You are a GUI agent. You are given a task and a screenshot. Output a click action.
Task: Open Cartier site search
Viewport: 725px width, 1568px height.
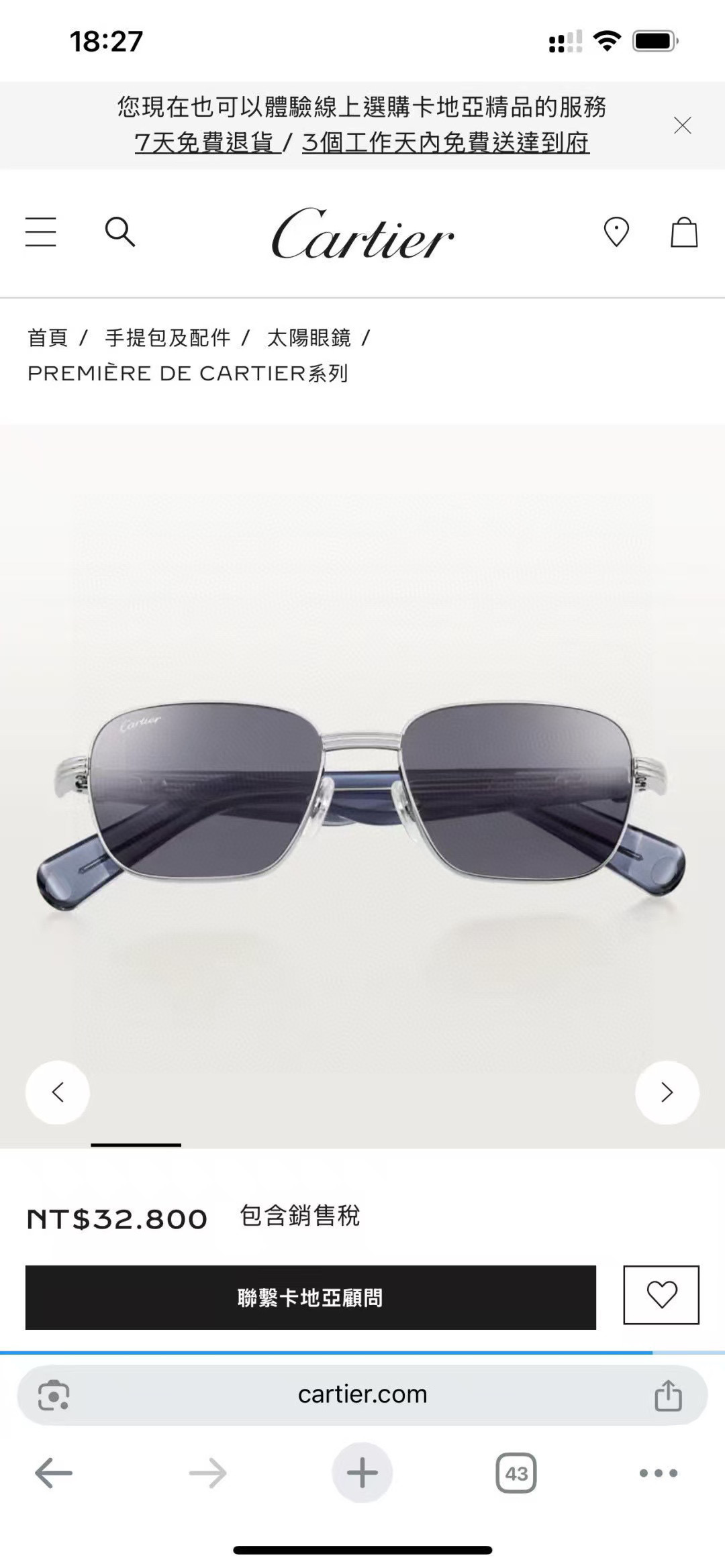point(120,232)
